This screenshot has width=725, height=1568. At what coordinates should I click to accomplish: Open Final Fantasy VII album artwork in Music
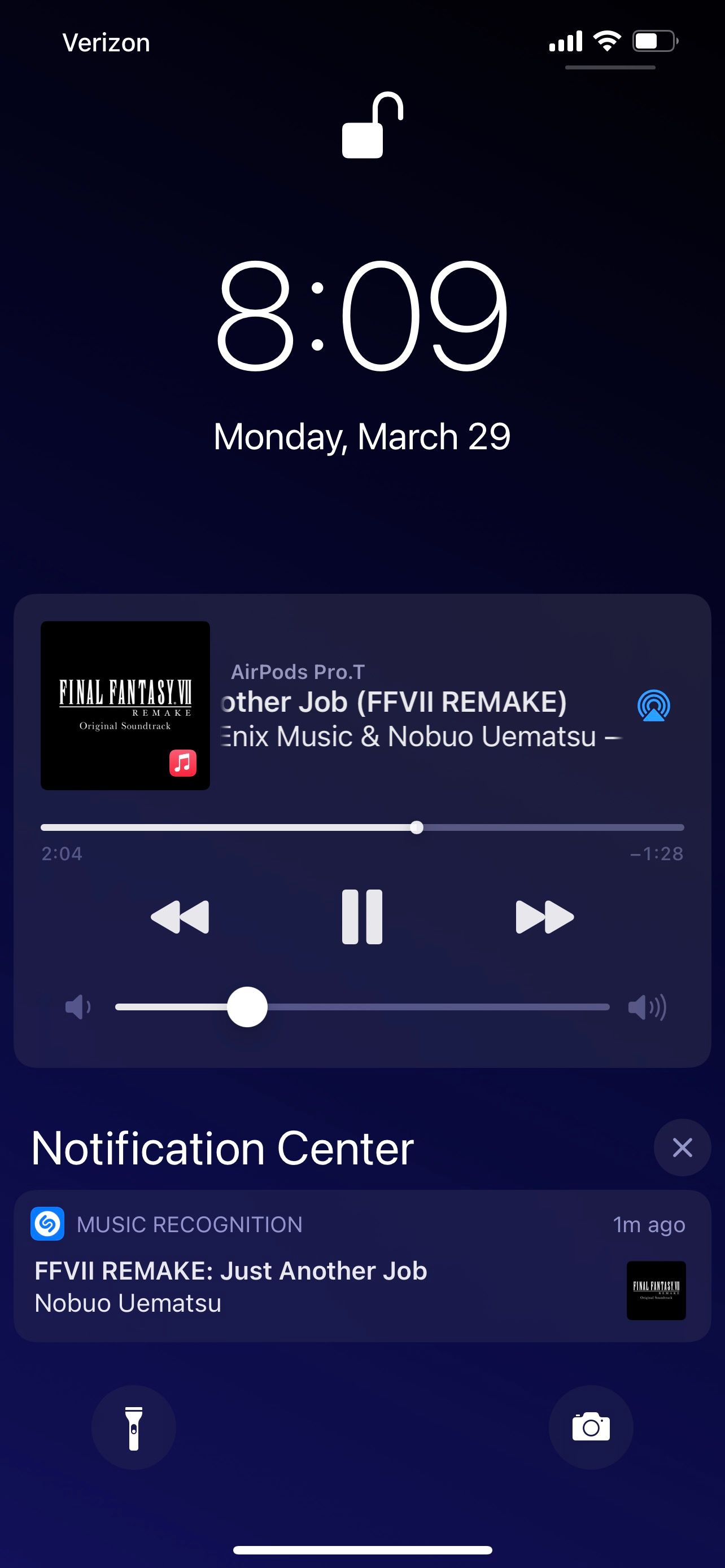[x=125, y=706]
